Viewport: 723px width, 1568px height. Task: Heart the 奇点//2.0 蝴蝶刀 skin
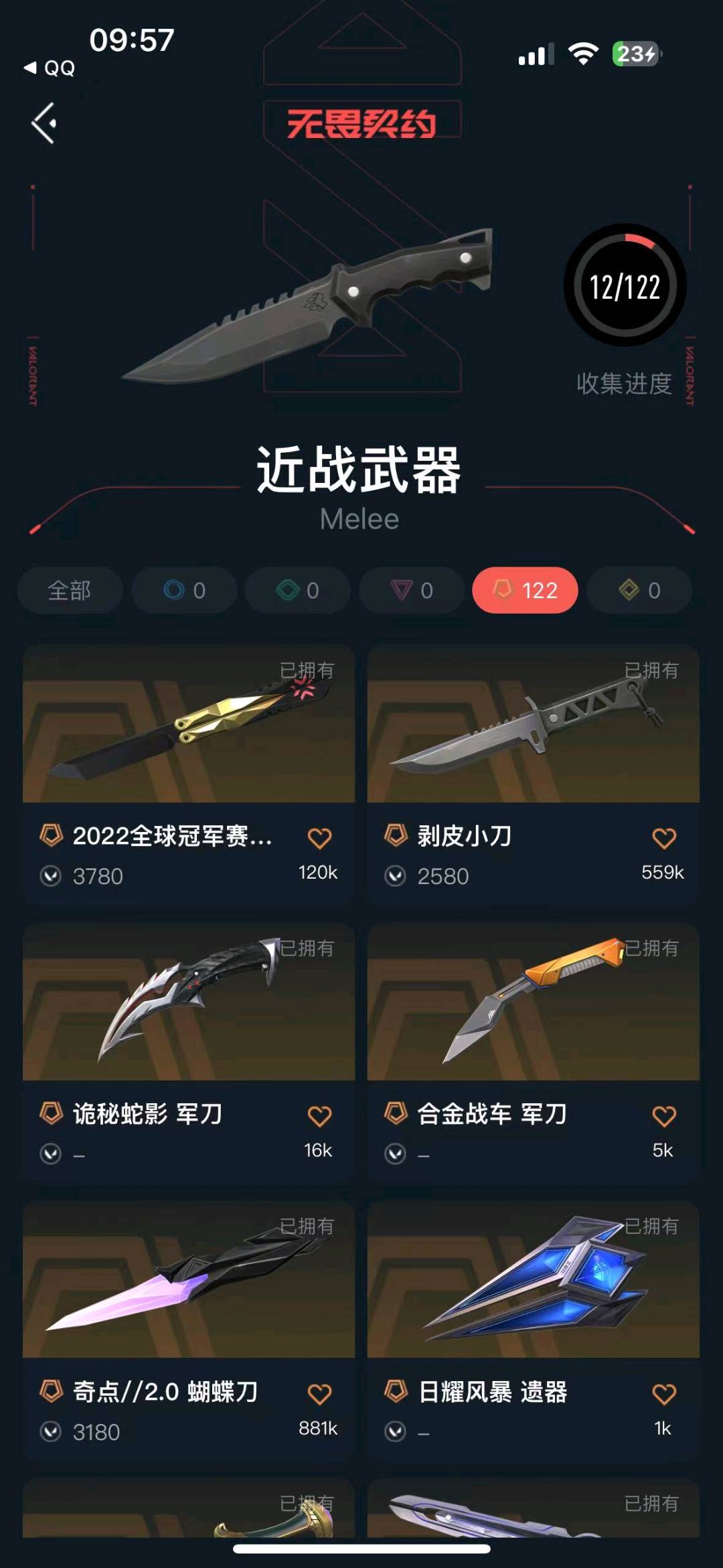click(319, 1394)
